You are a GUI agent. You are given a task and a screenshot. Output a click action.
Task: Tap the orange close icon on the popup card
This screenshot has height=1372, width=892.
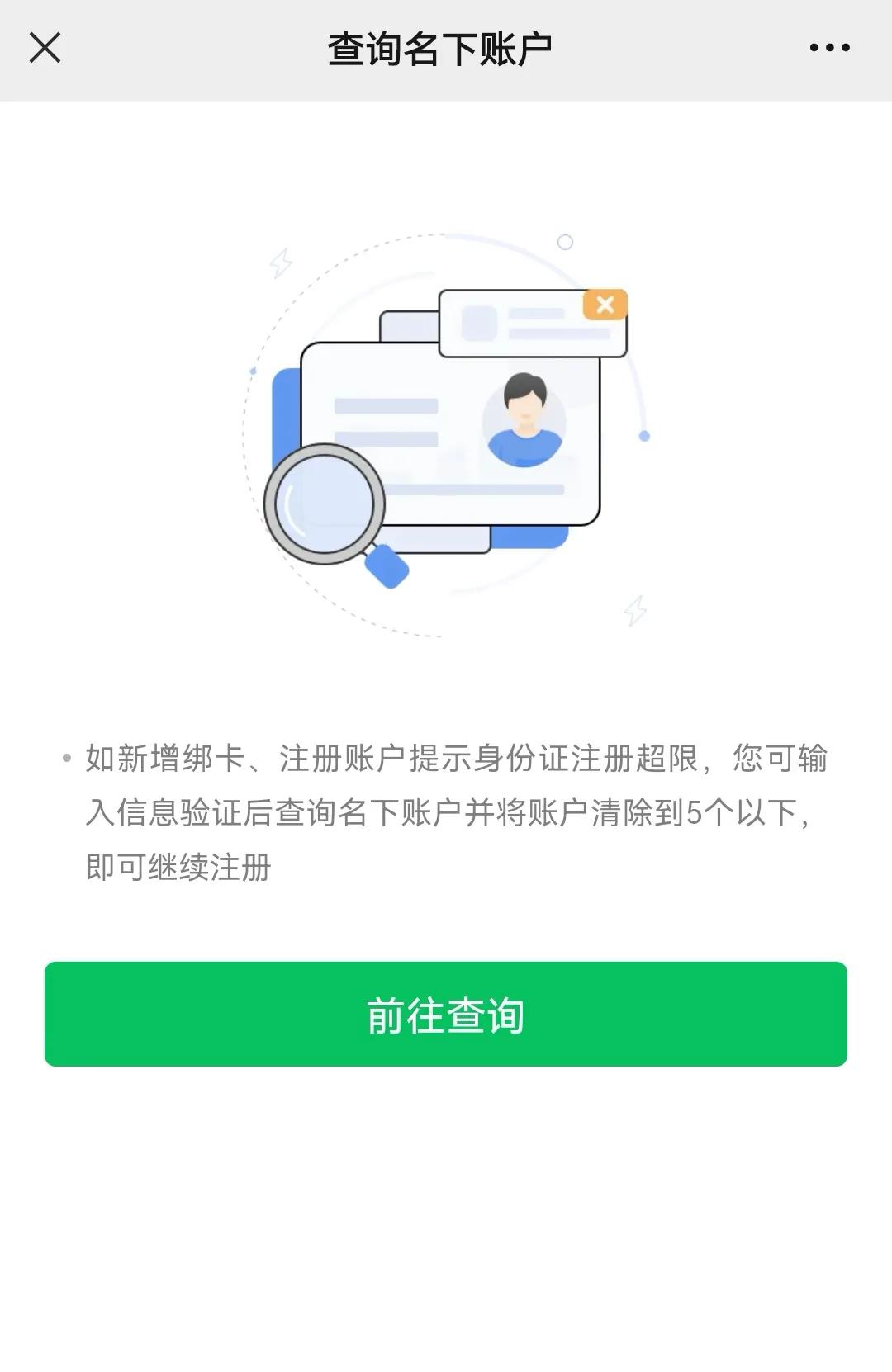tap(605, 305)
